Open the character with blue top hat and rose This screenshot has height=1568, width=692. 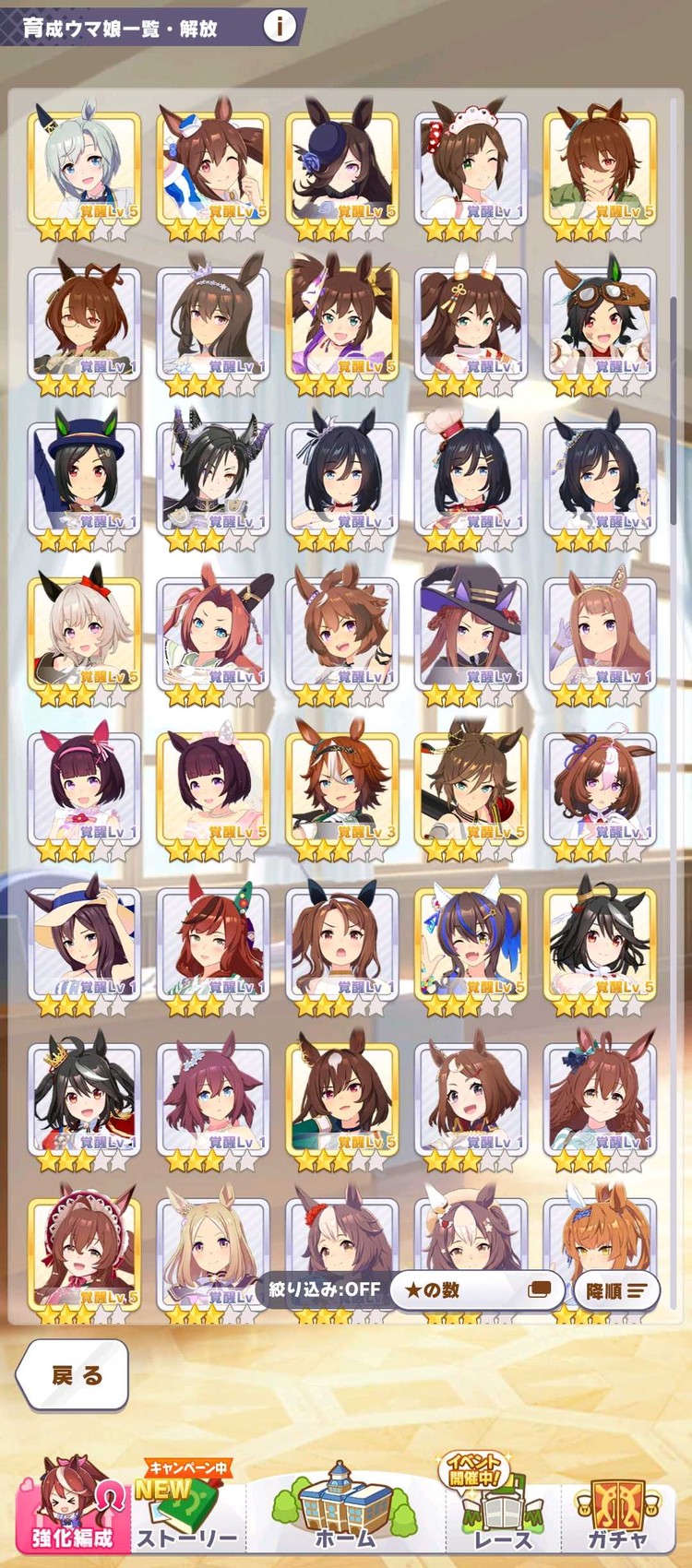coord(342,170)
